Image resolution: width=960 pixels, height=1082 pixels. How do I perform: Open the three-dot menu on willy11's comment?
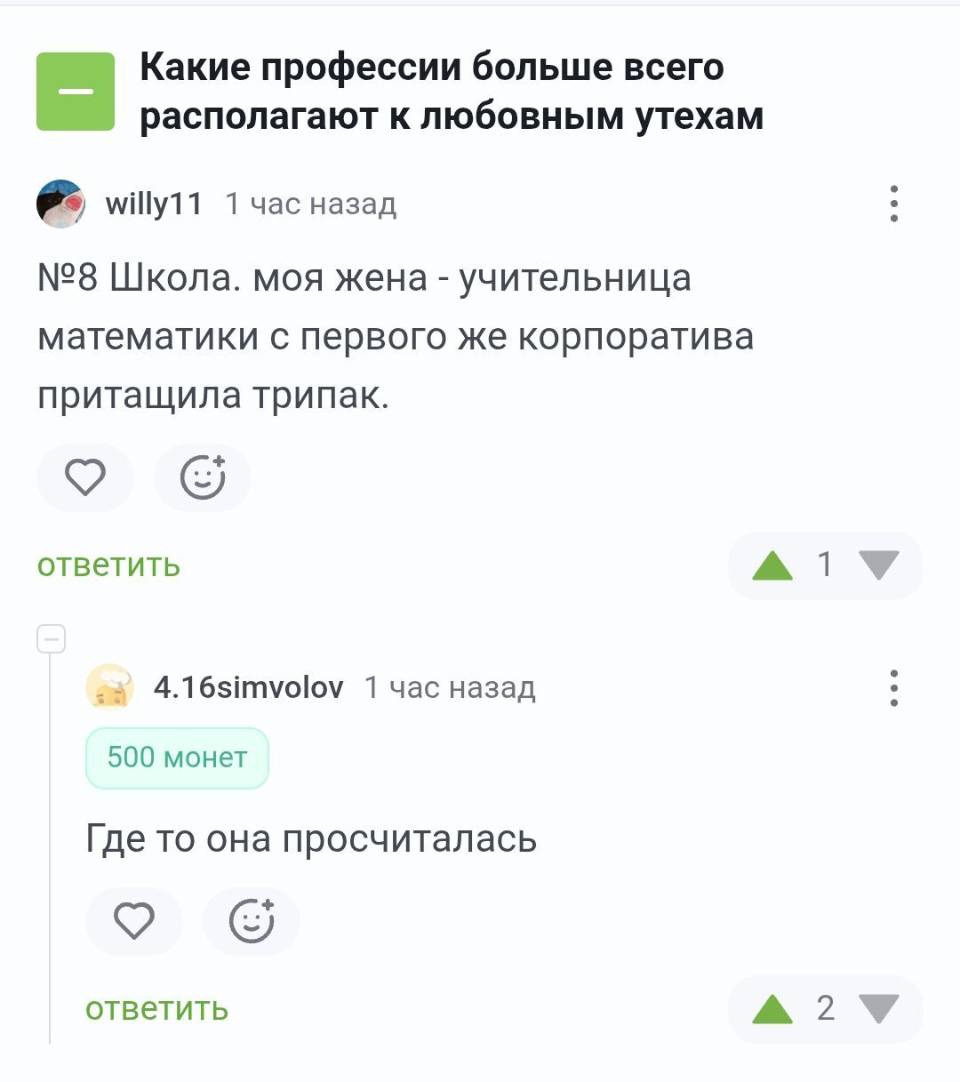[x=895, y=203]
